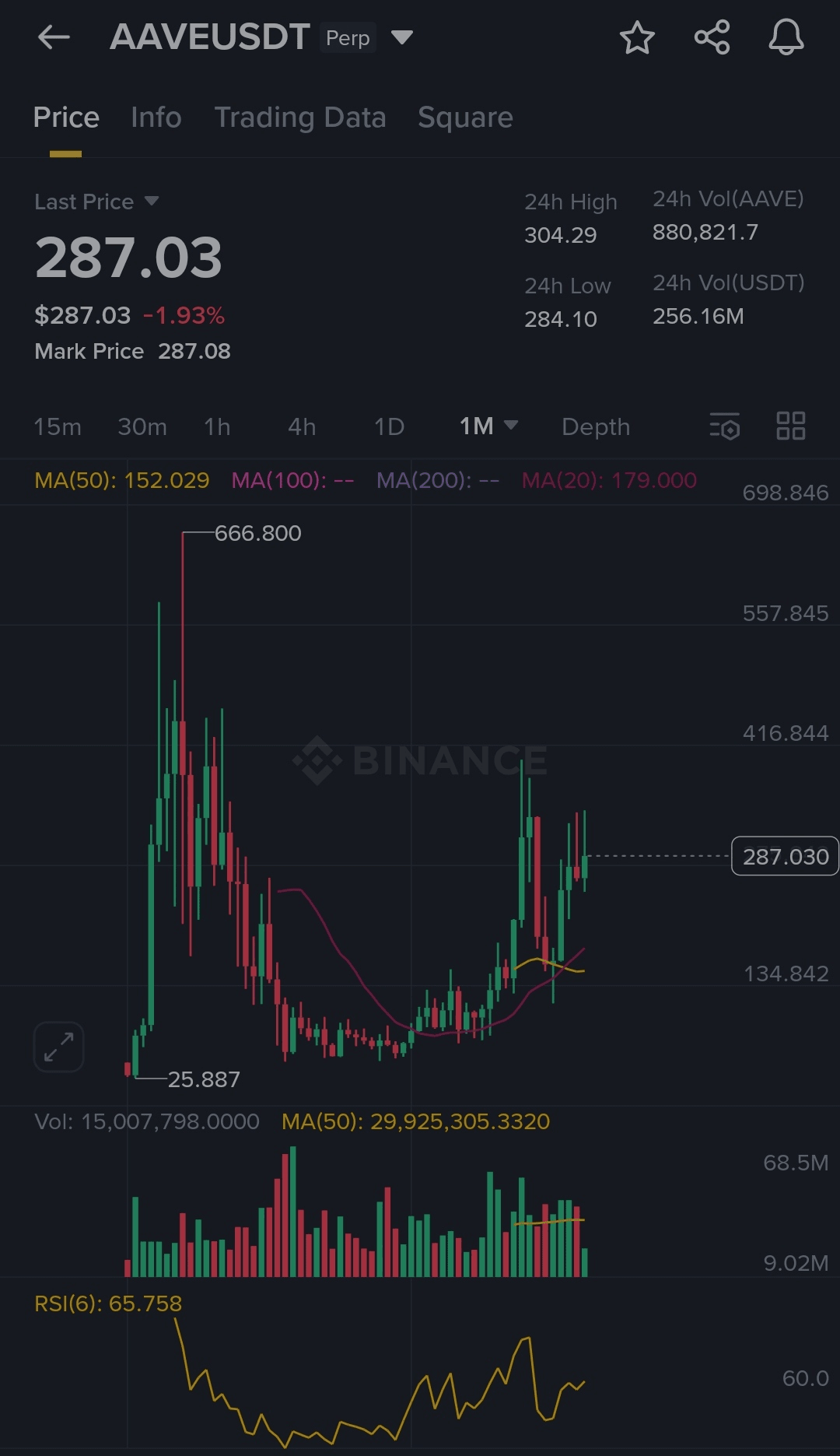Open chart indicator settings icon
840x1456 pixels.
[x=725, y=426]
